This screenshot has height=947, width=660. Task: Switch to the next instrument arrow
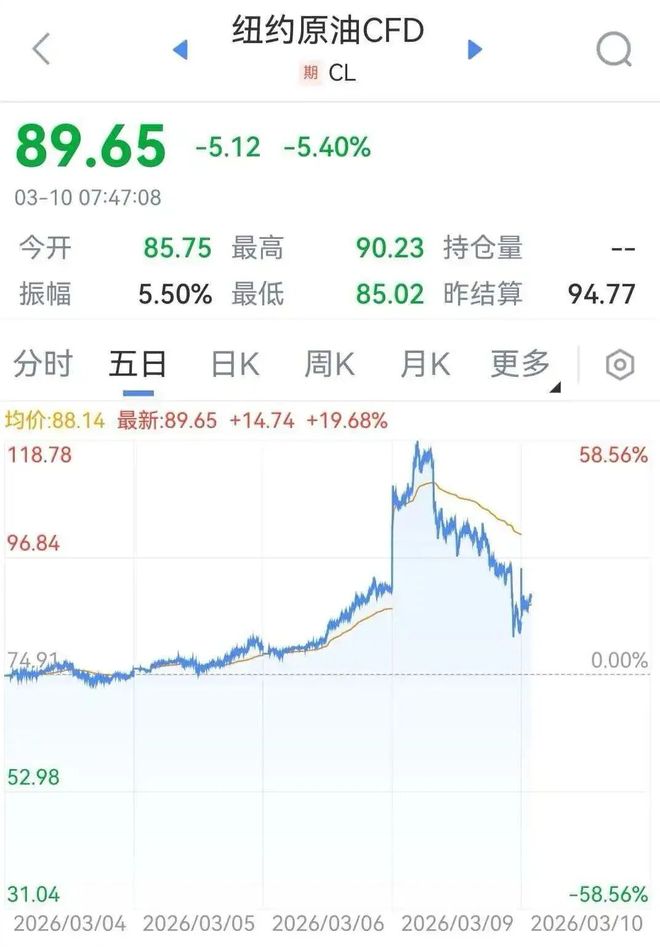tap(475, 49)
